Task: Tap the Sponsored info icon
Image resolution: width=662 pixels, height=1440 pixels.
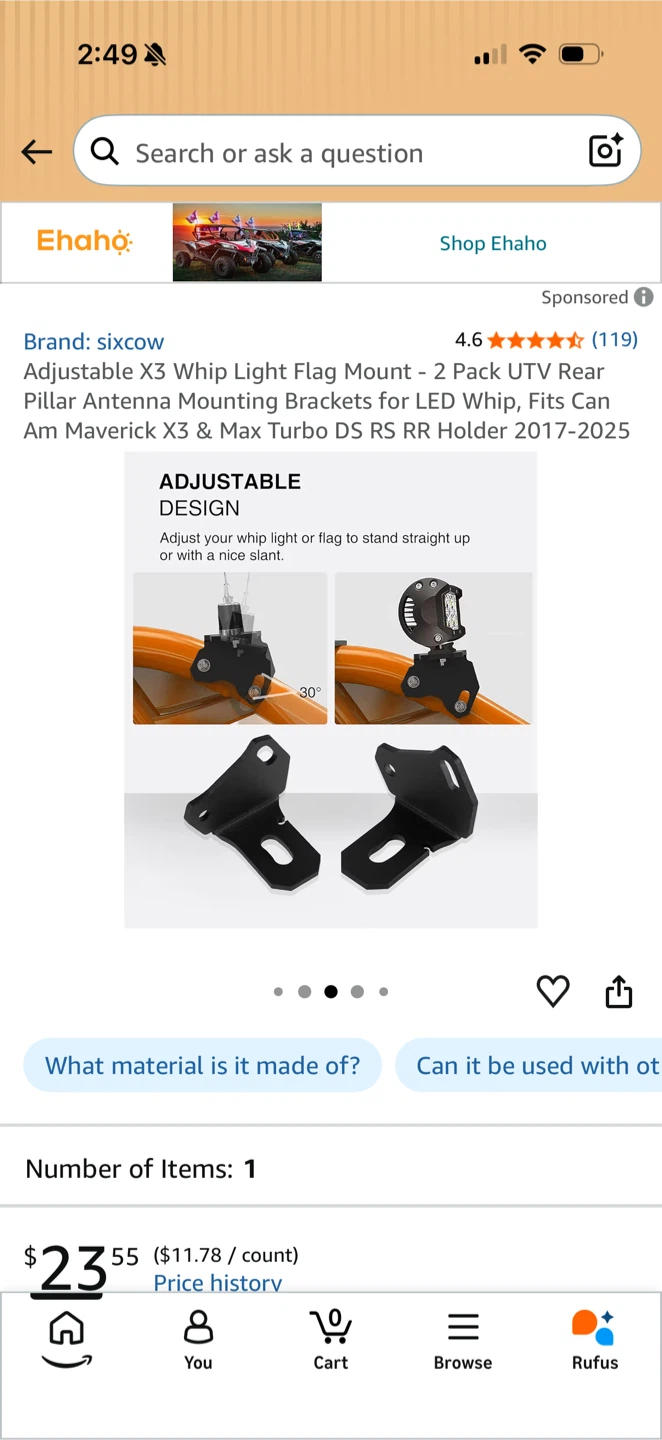Action: coord(644,297)
